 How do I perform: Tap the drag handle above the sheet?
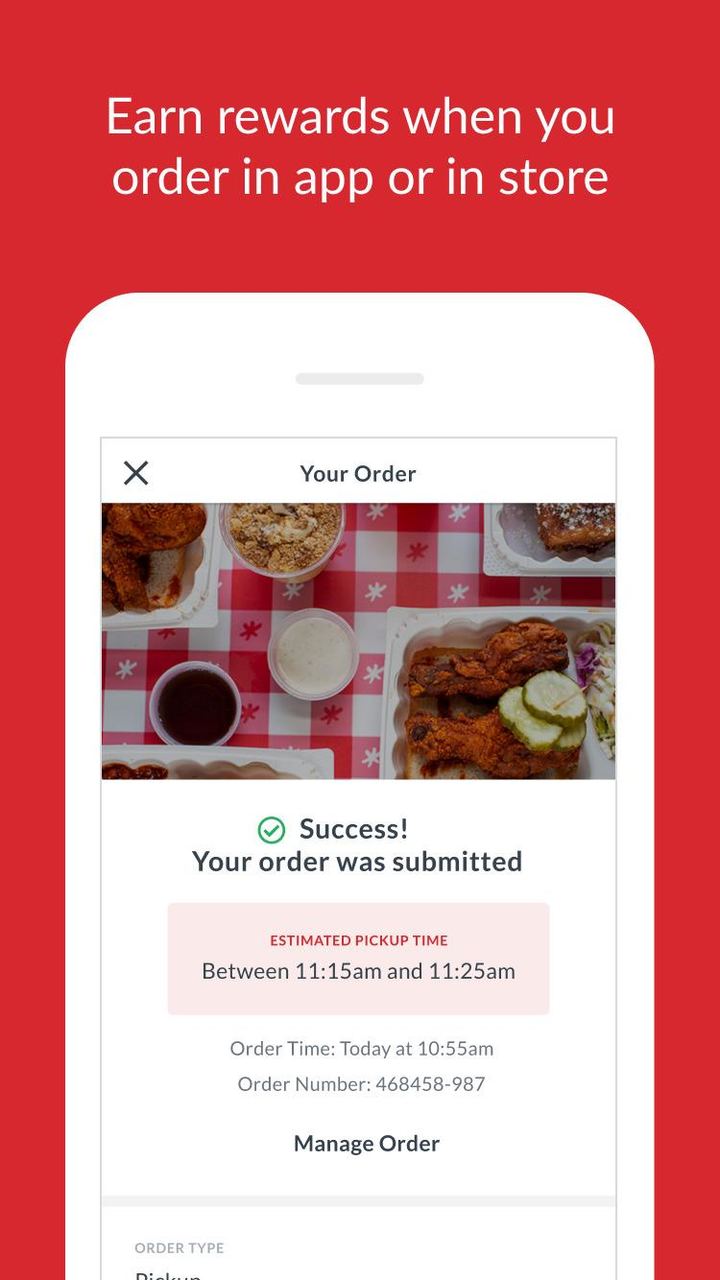click(360, 378)
